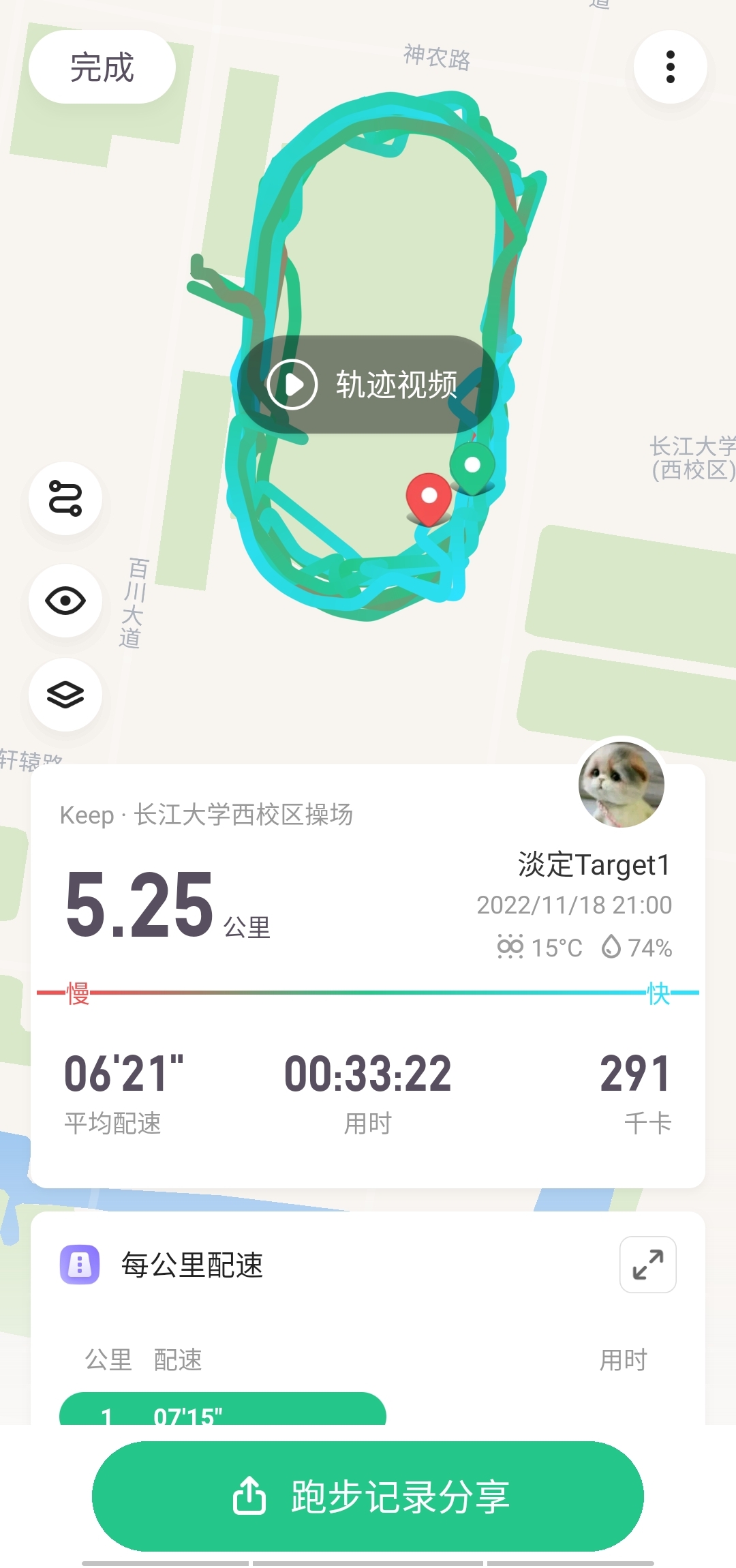
Task: Tap the 完成 button
Action: pyautogui.click(x=102, y=67)
